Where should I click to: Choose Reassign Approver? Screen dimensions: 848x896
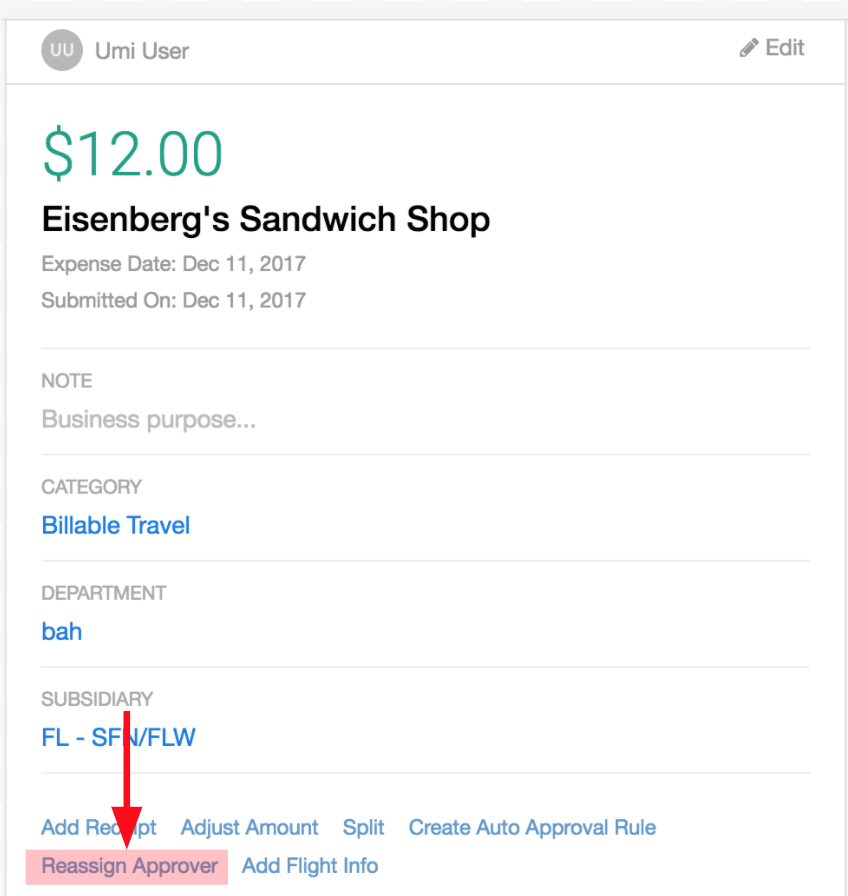pos(129,866)
